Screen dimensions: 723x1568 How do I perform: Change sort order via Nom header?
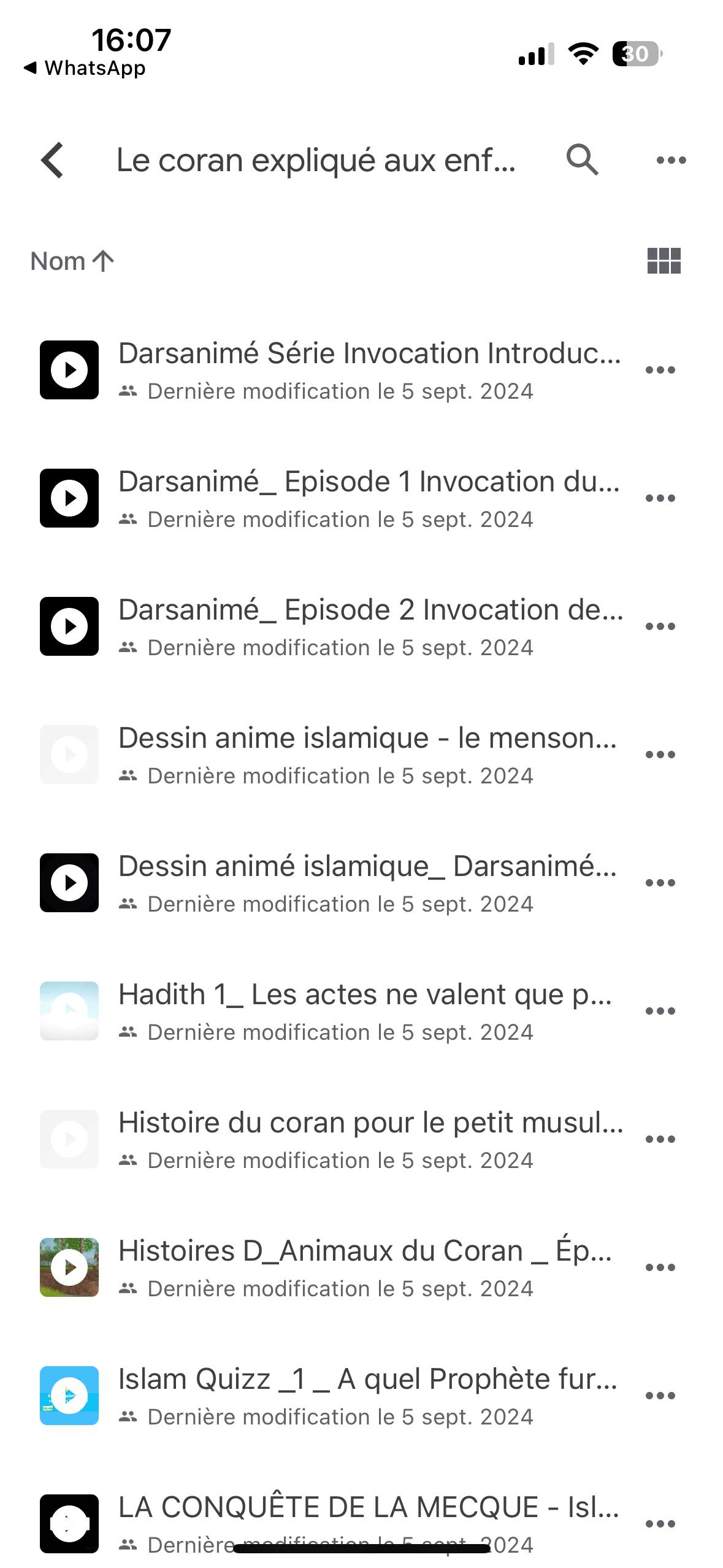click(72, 261)
